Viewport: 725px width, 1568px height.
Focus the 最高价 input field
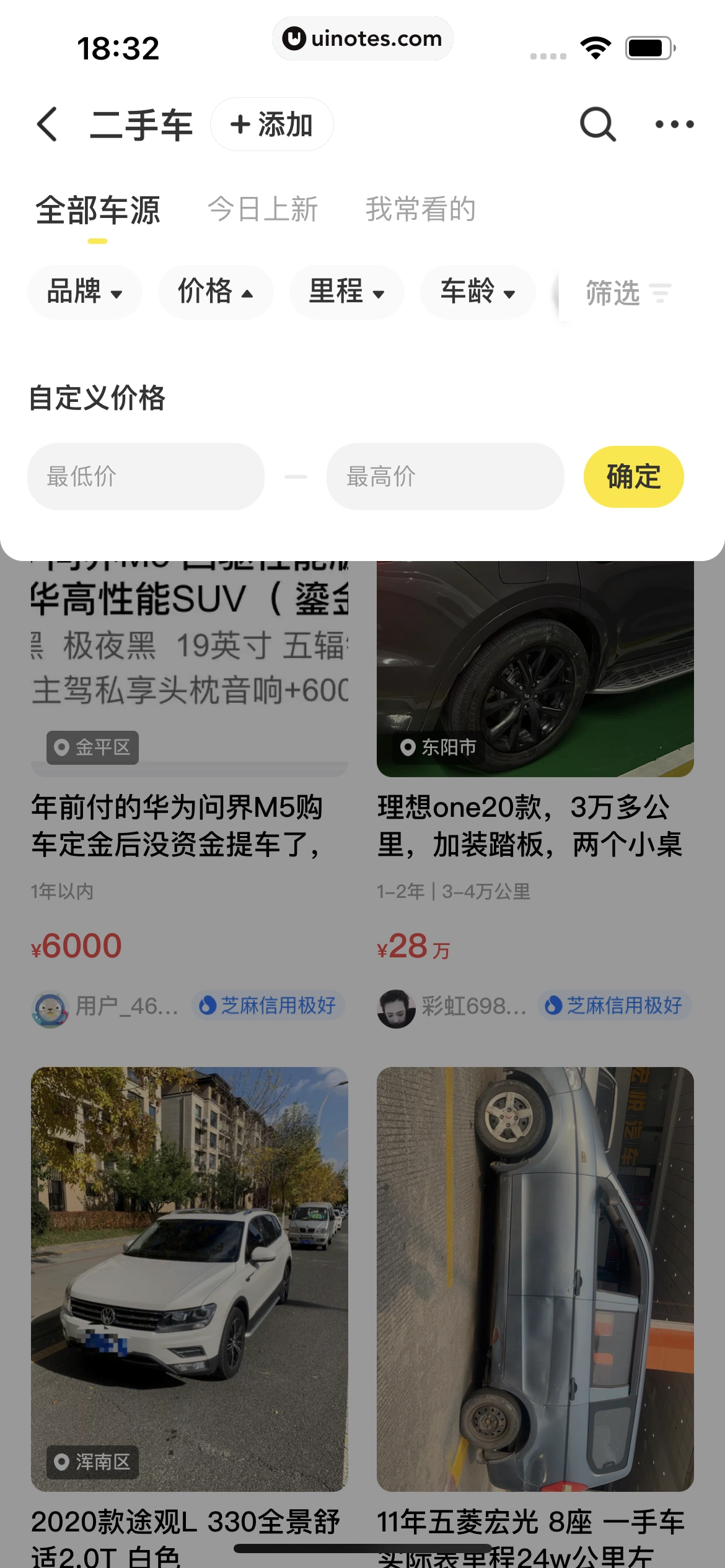(445, 477)
